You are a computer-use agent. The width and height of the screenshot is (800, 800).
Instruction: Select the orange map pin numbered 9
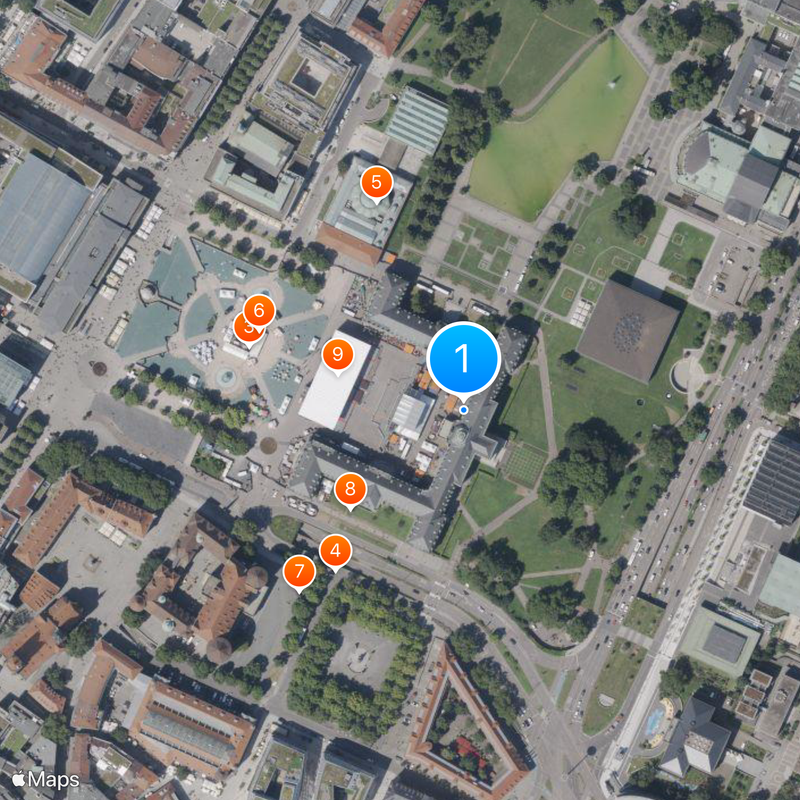pos(337,353)
